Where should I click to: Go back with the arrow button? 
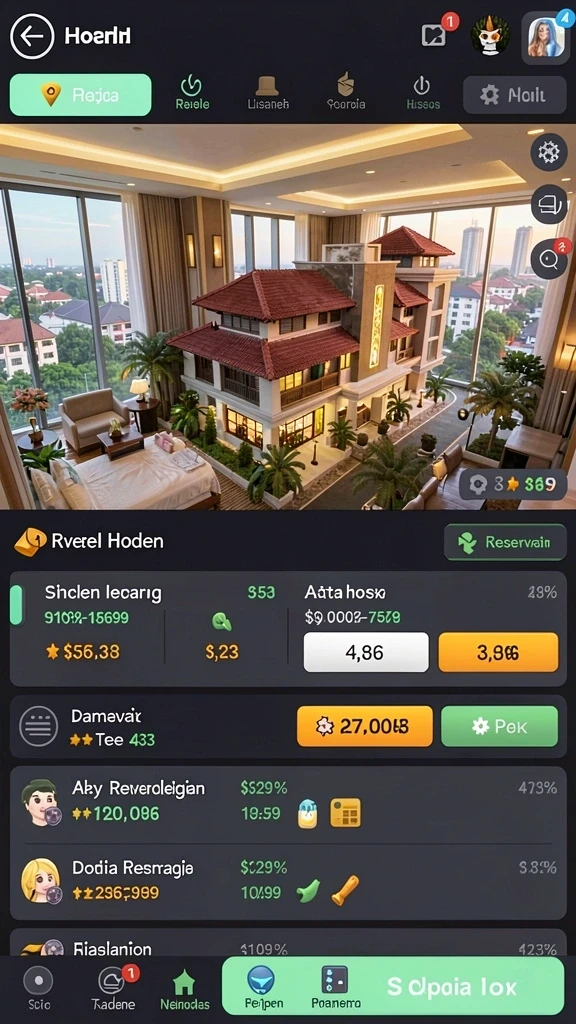pos(31,36)
